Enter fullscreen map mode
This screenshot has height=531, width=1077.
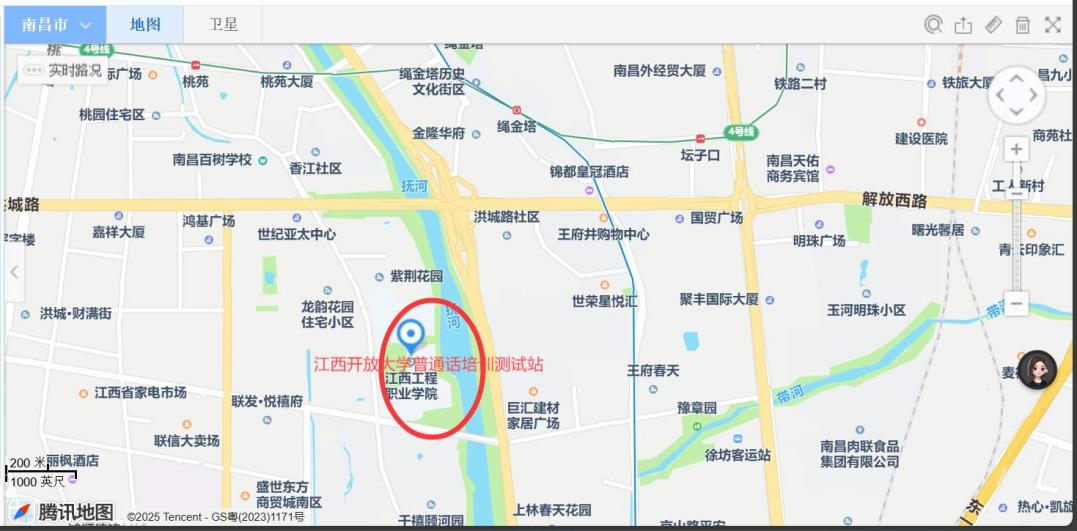(1053, 25)
